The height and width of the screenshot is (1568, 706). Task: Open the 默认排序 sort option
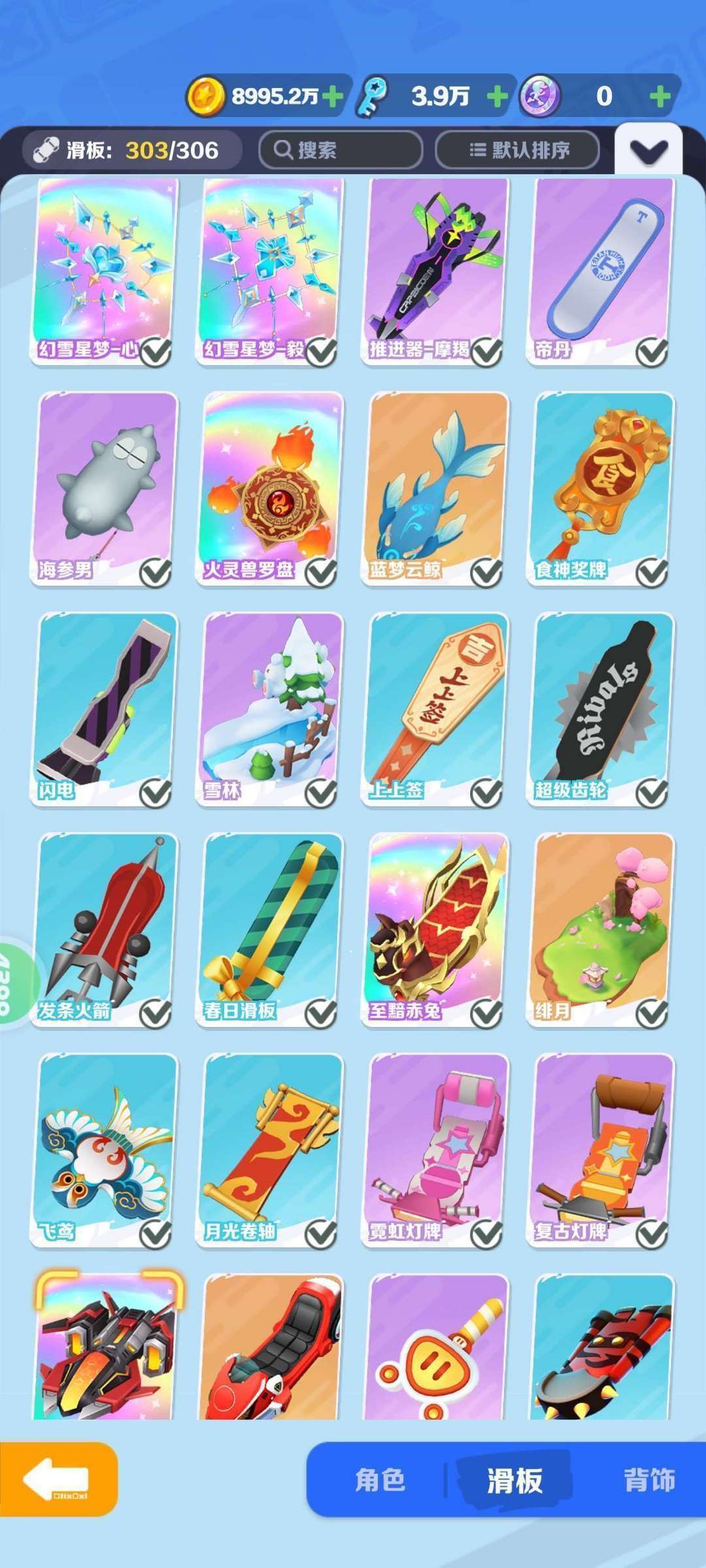[x=517, y=150]
